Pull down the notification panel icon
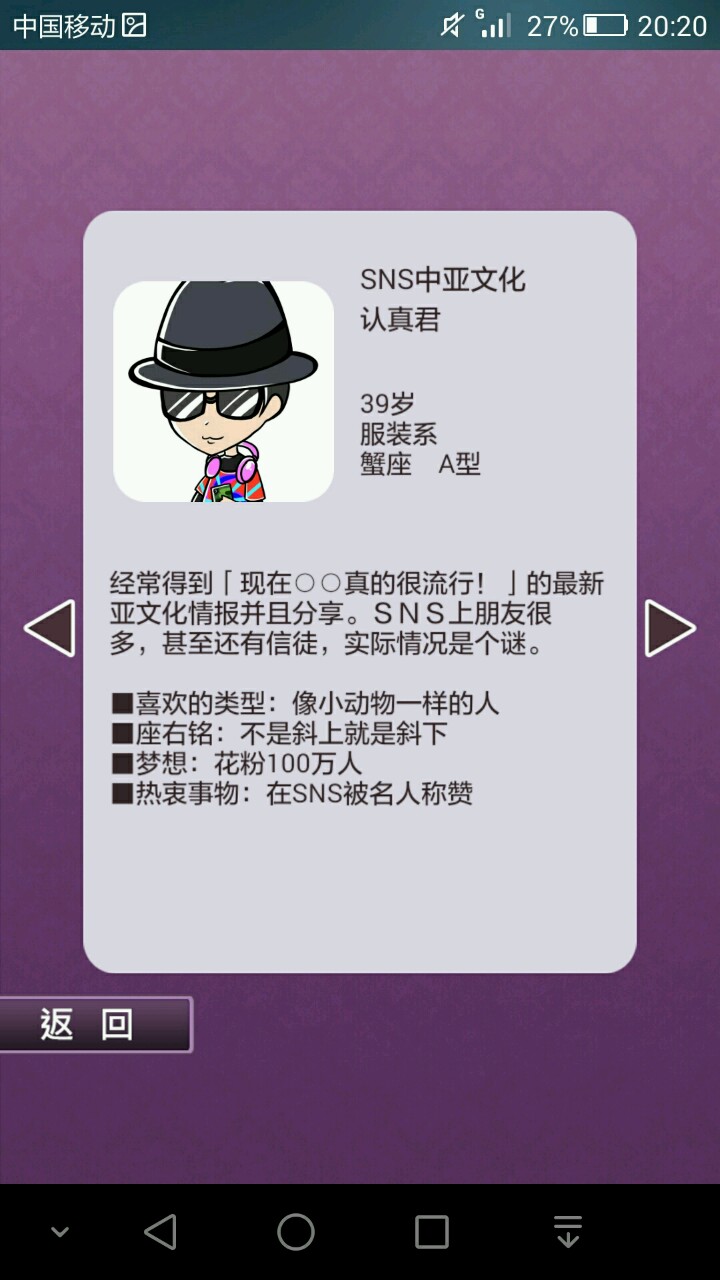Screen dimensions: 720x1280 coord(568,1232)
